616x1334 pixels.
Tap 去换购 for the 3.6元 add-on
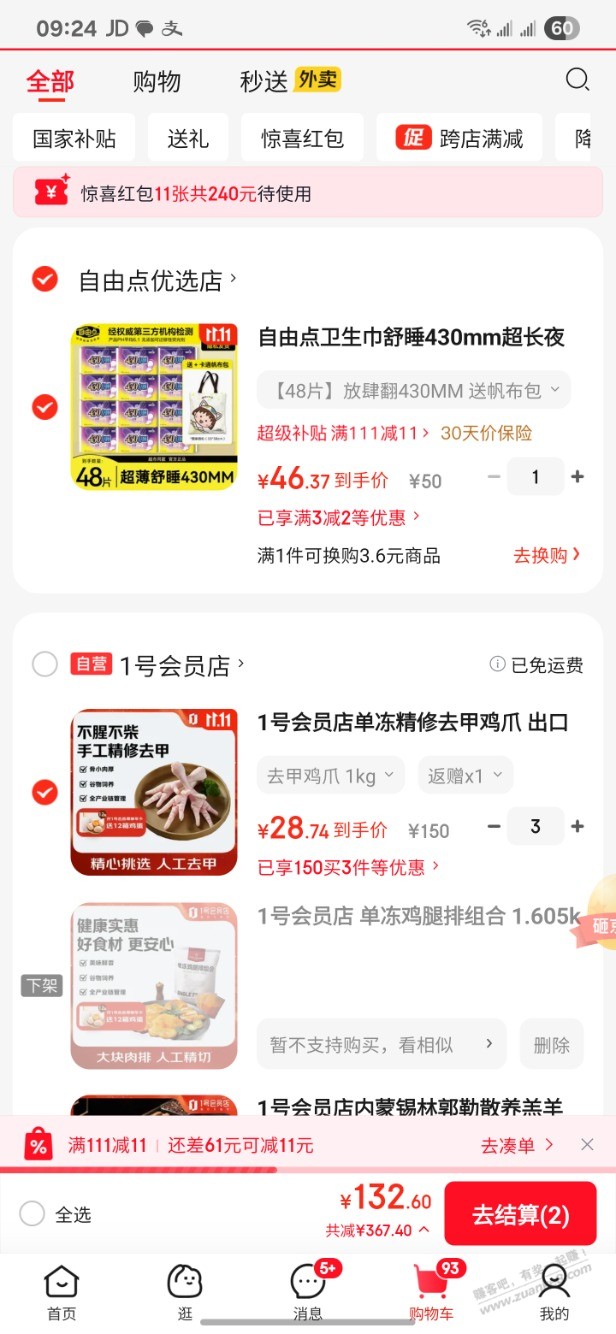click(546, 555)
